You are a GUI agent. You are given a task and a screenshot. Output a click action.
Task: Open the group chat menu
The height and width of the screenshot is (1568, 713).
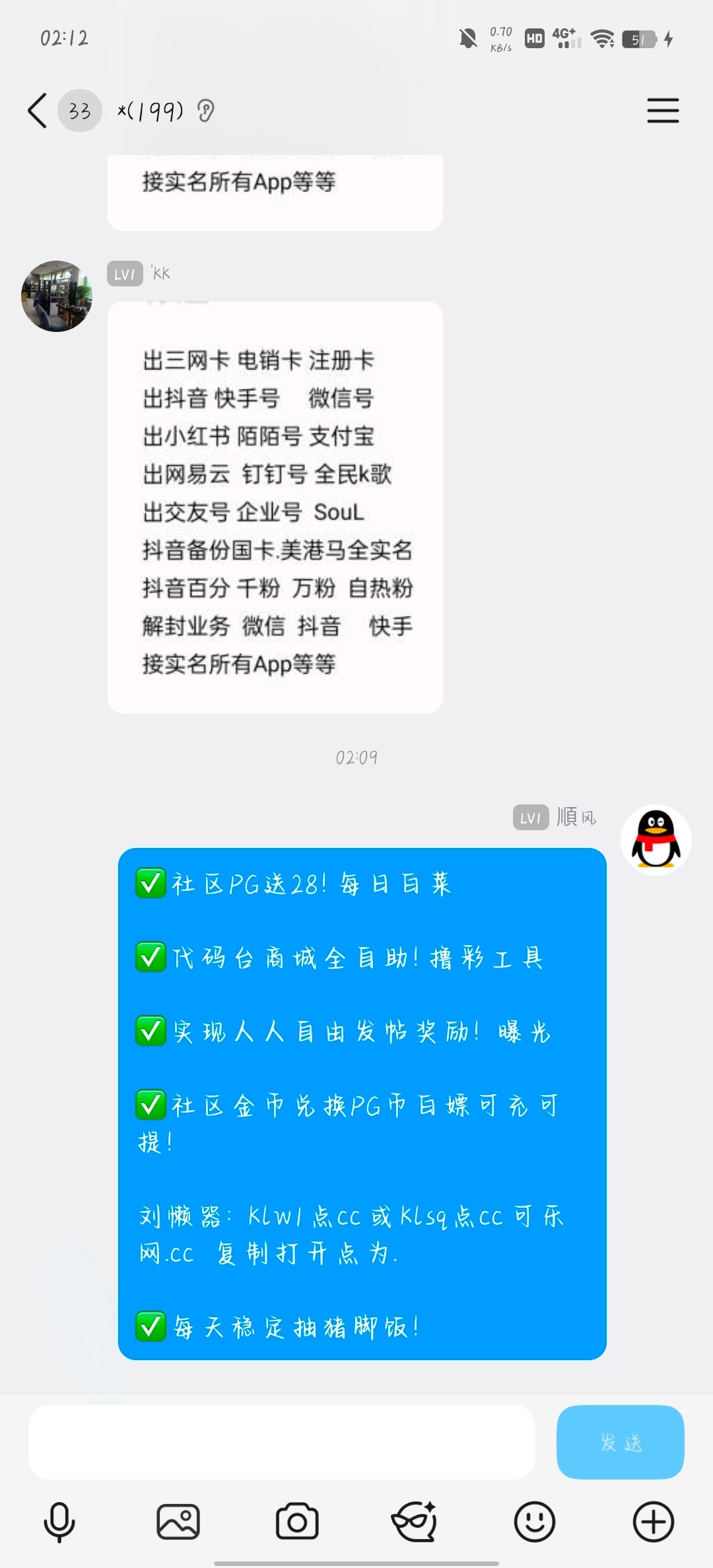(663, 110)
